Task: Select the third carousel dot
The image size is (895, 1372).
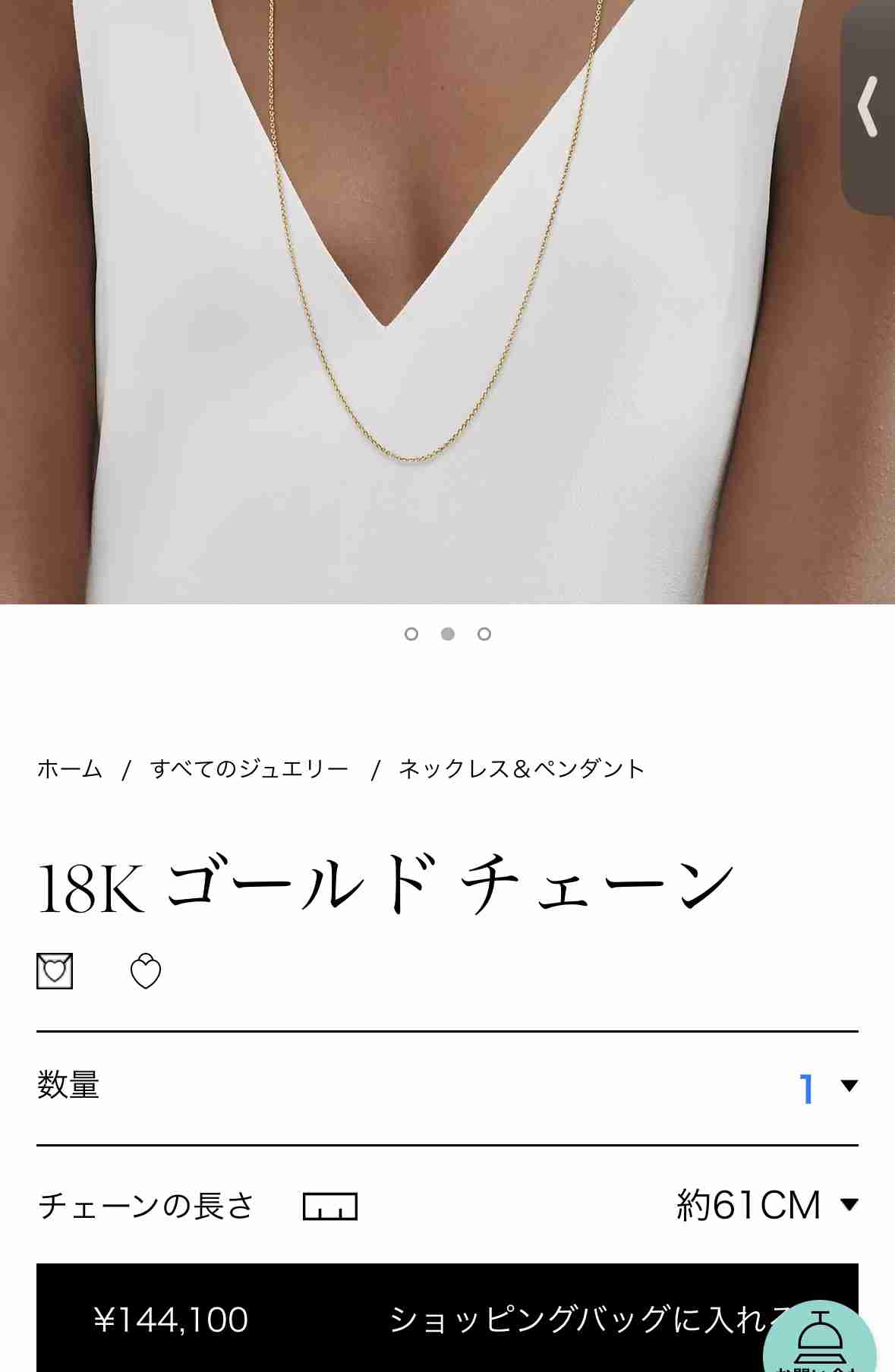Action: click(484, 633)
